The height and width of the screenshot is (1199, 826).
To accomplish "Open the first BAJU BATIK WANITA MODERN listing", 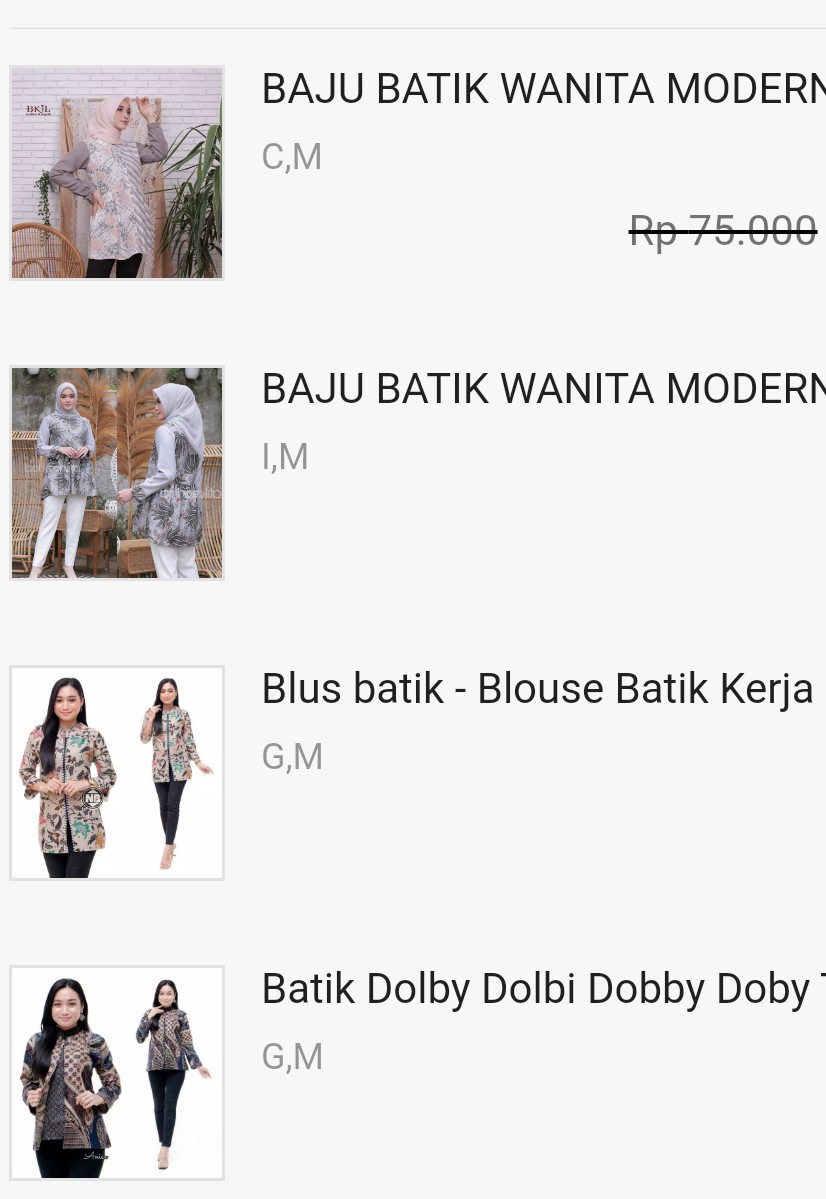I will [540, 88].
